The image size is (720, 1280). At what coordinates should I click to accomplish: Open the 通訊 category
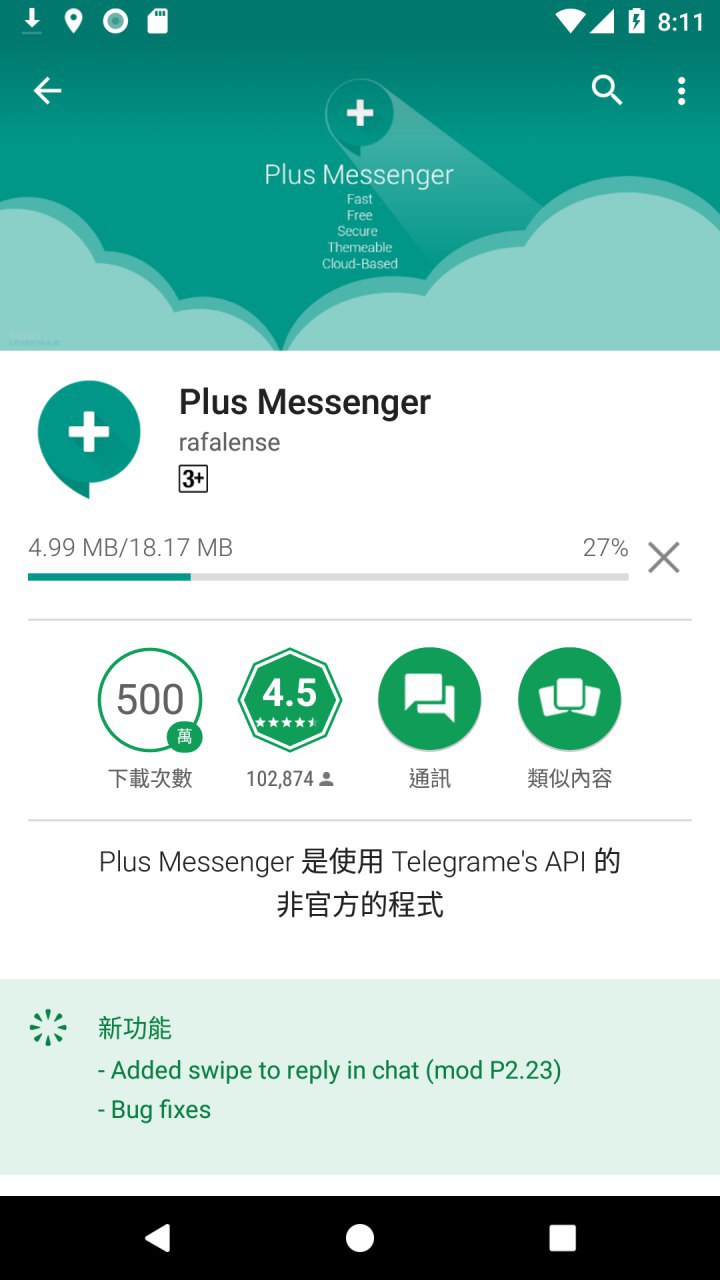[429, 700]
